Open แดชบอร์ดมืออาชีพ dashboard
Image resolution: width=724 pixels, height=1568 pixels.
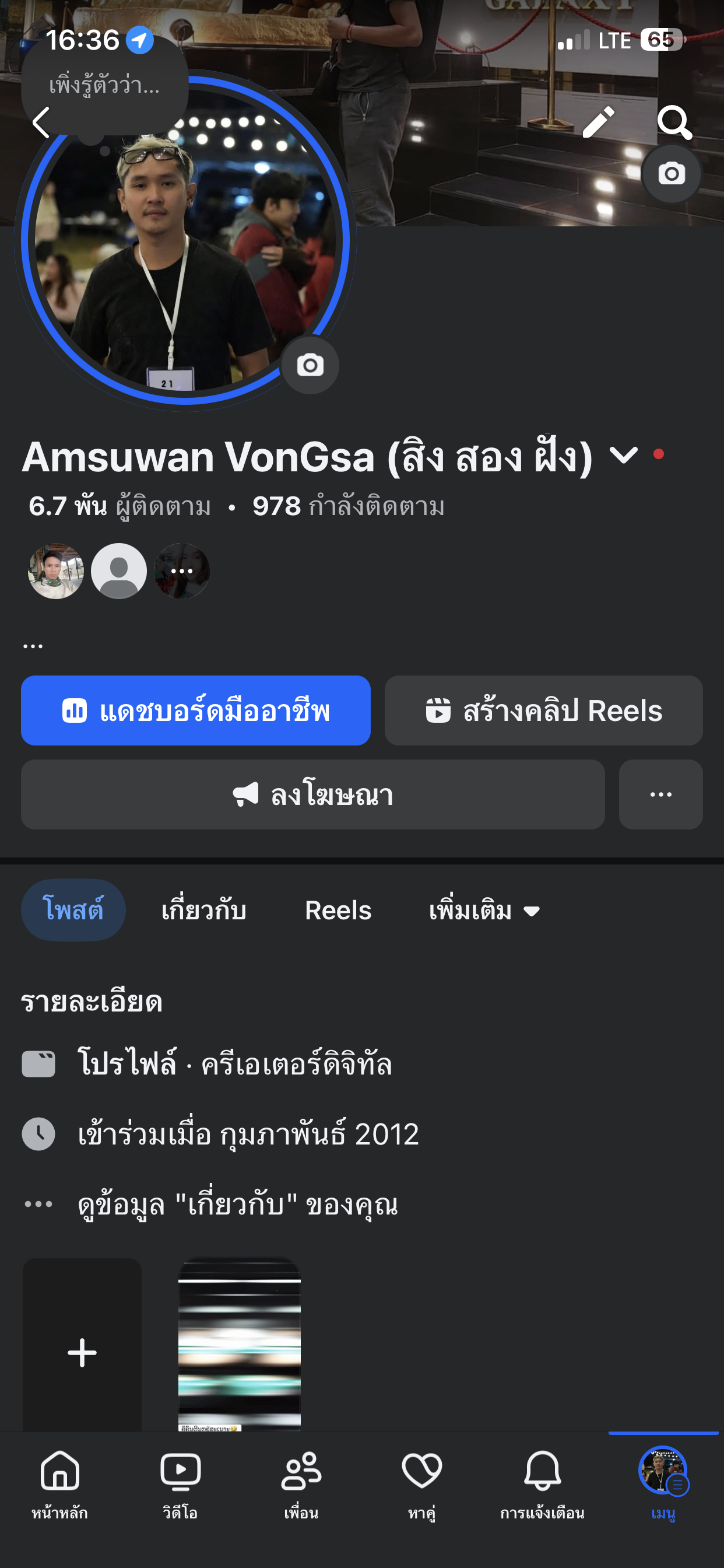pos(195,710)
